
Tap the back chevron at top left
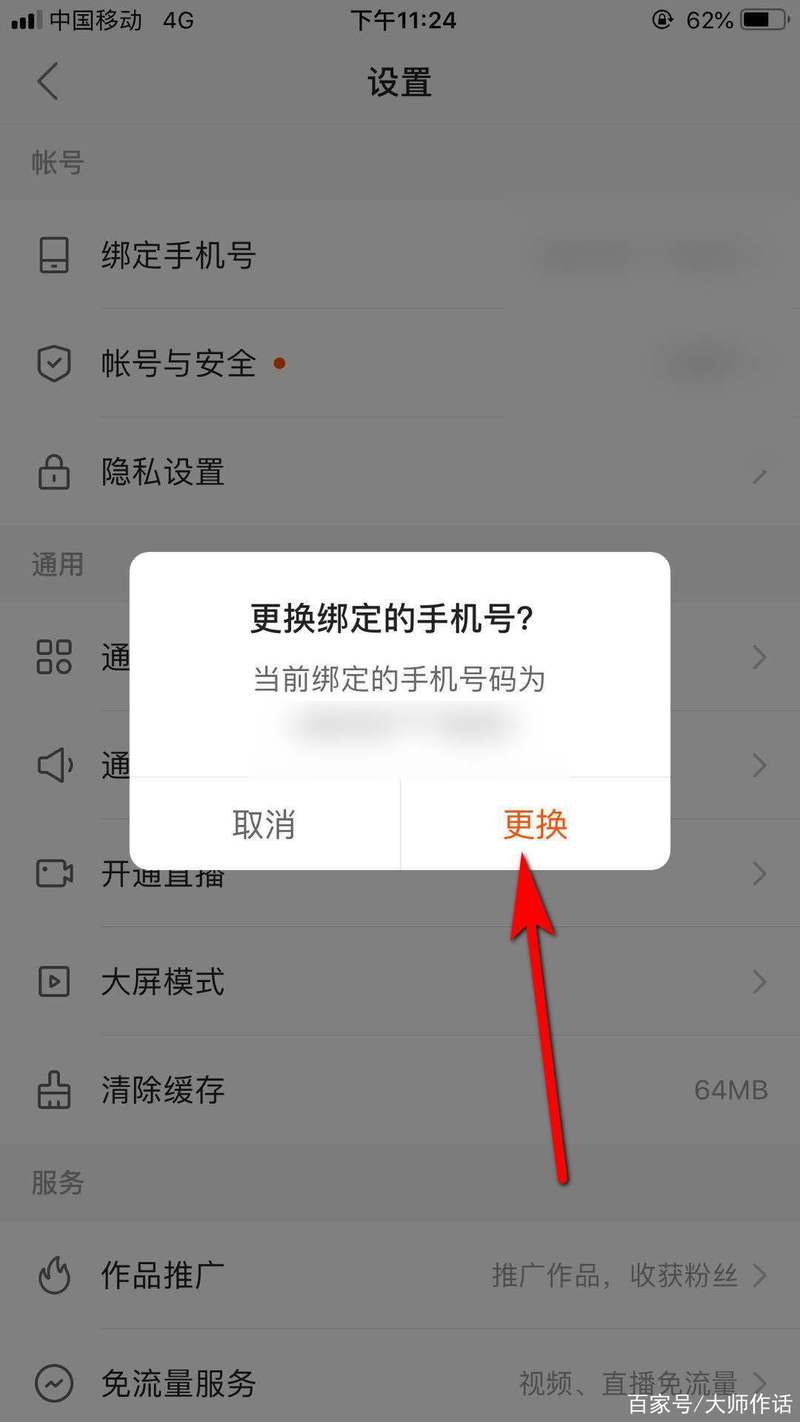point(48,82)
